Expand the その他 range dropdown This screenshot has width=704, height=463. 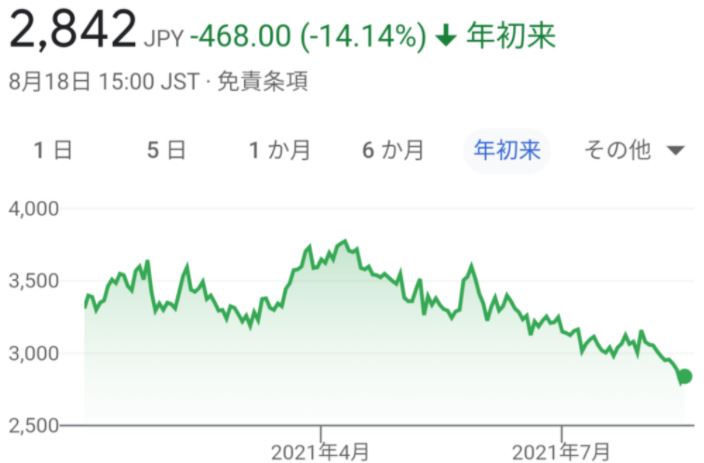point(632,151)
